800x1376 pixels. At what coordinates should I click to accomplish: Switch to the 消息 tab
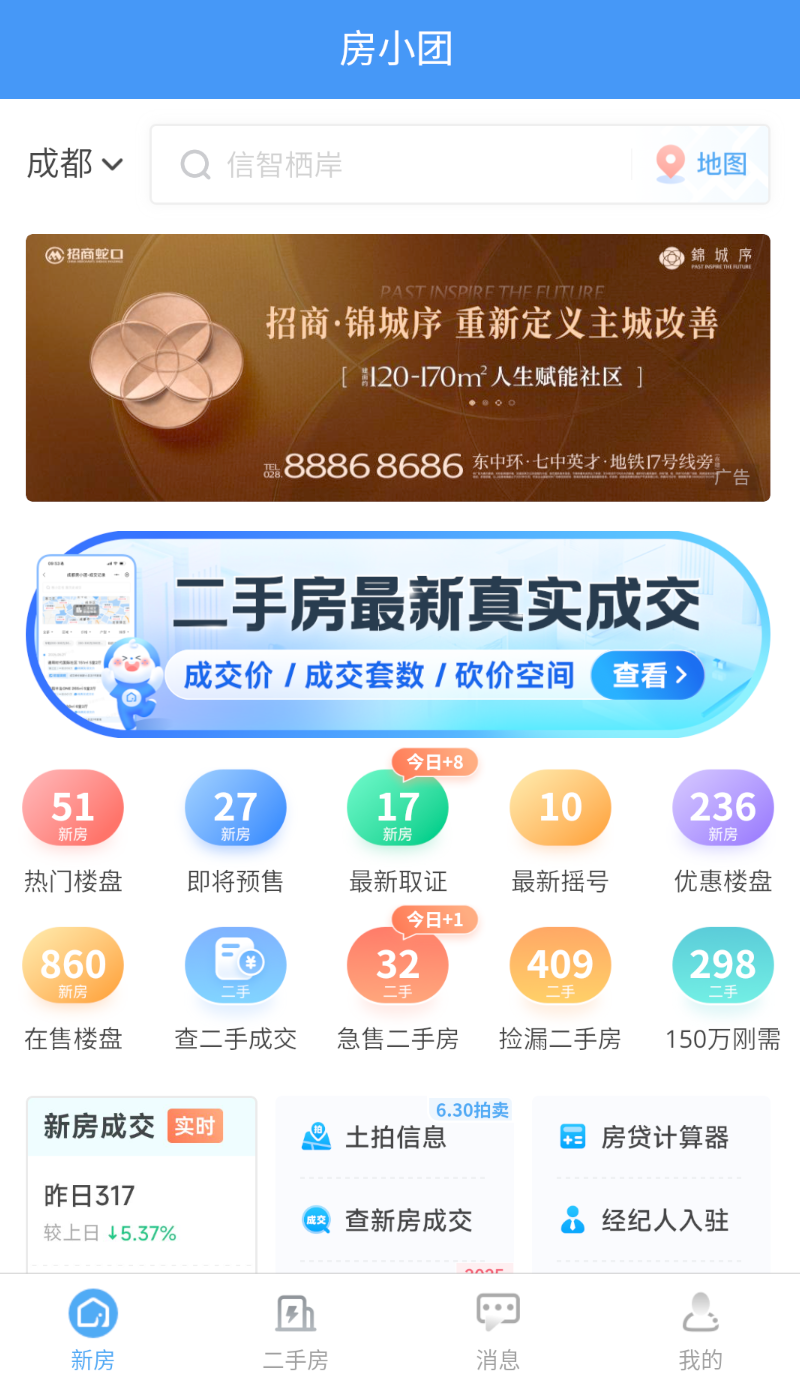498,1332
